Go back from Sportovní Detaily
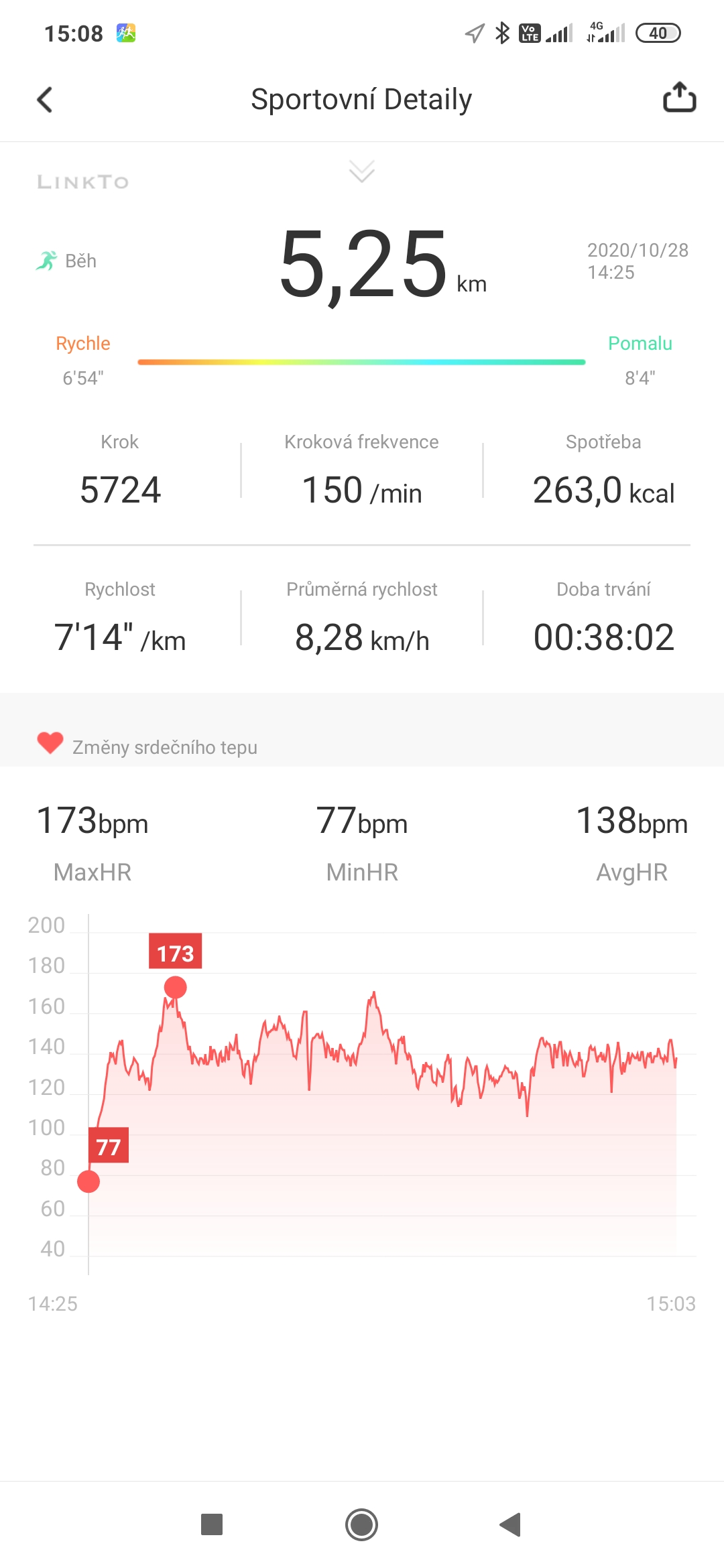This screenshot has height=1568, width=724. 44,100
